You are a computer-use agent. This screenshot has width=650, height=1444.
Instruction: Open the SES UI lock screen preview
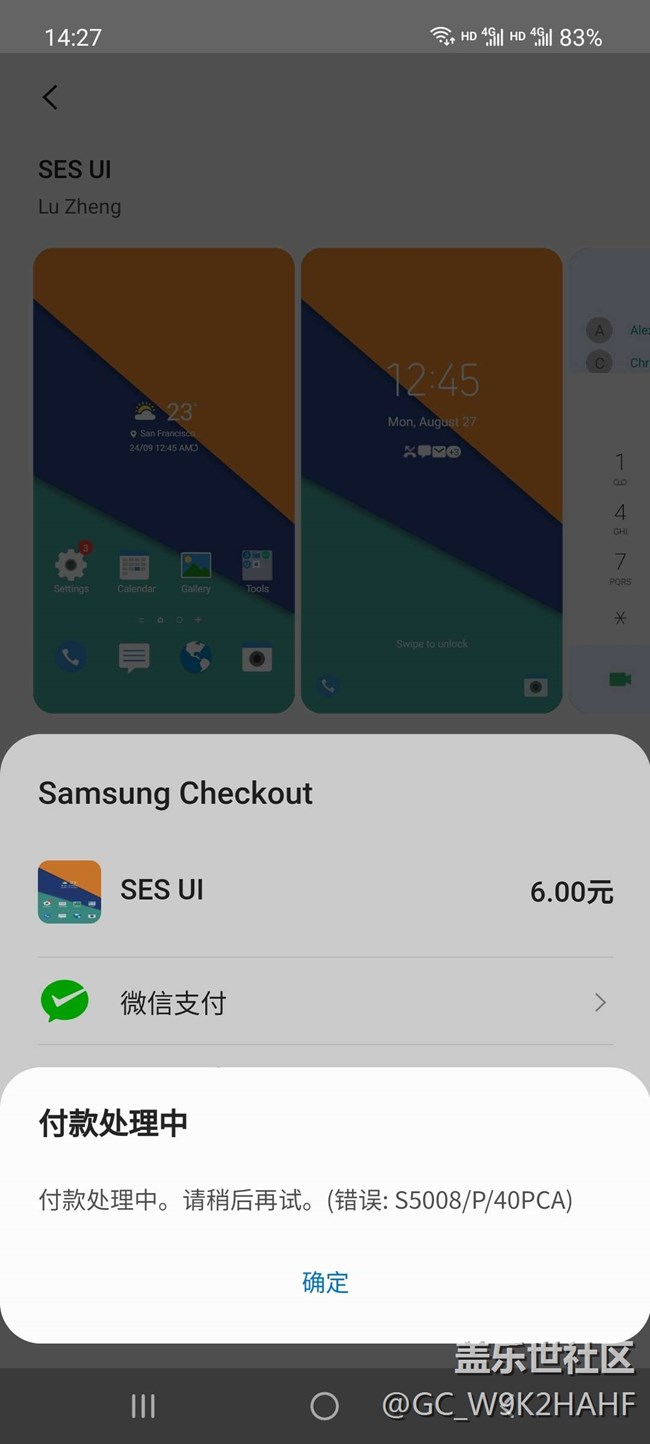pos(431,480)
